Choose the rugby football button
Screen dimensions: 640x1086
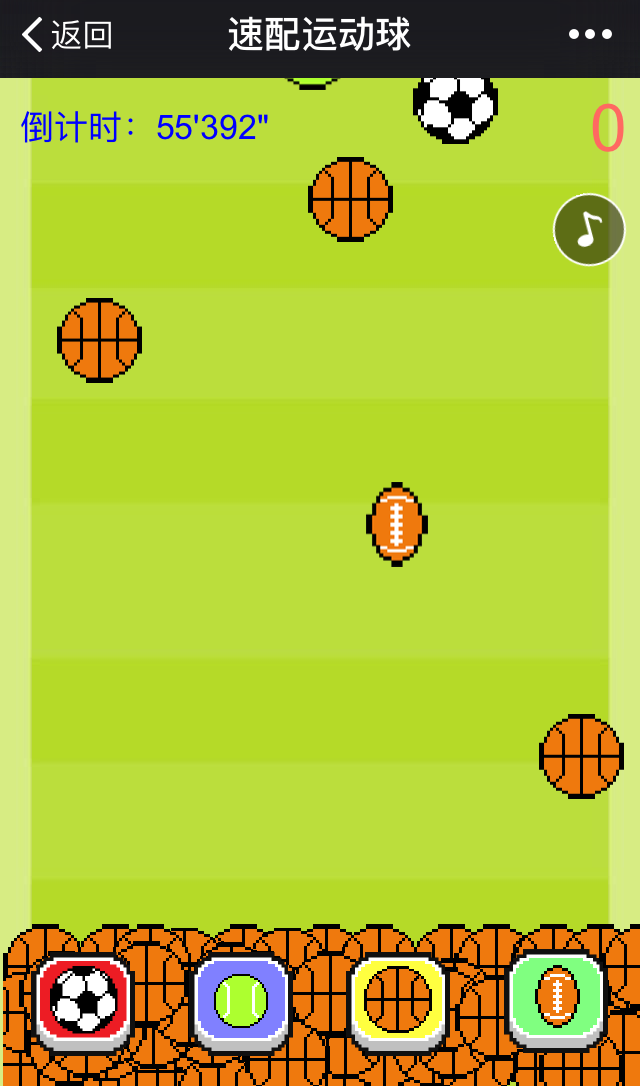(x=557, y=998)
